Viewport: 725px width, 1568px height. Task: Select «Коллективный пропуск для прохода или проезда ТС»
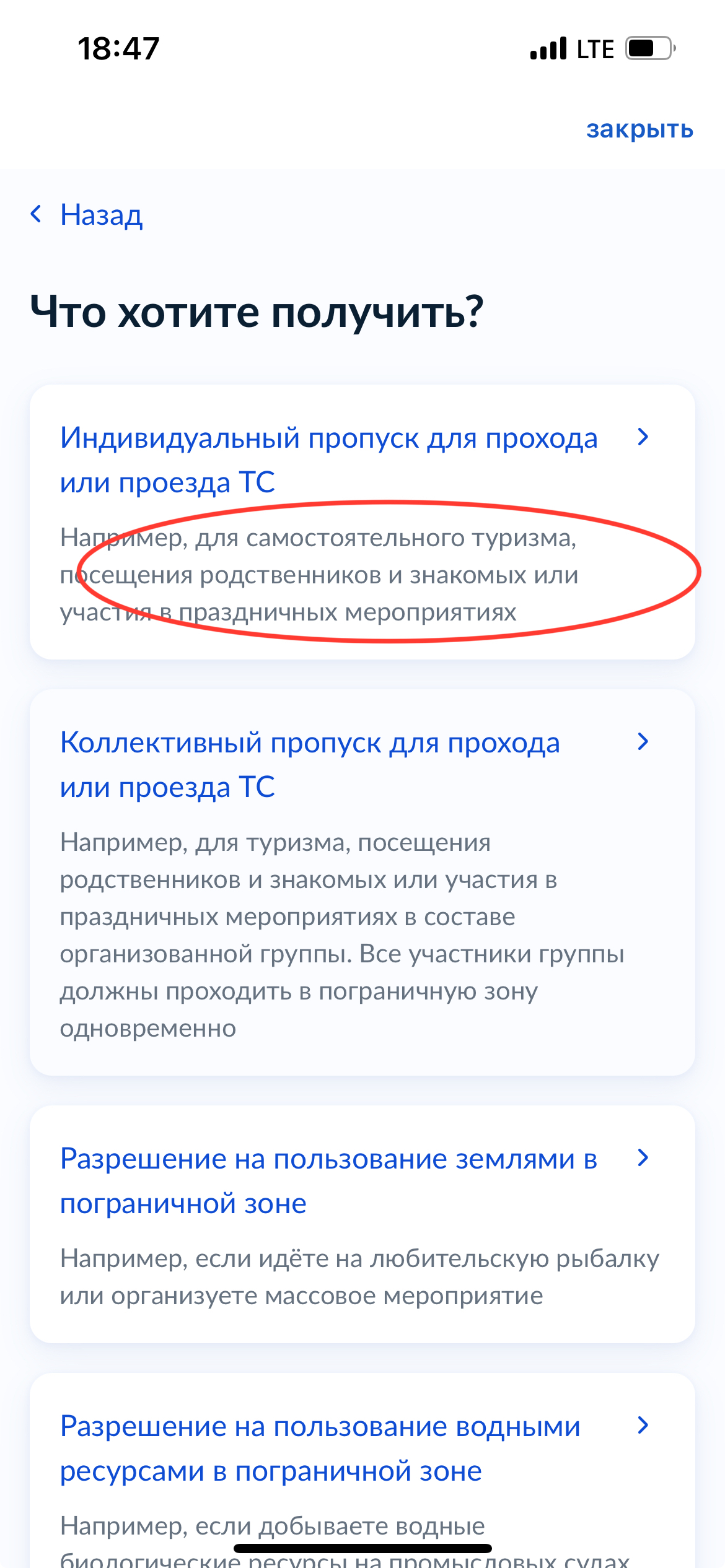pyautogui.click(x=310, y=765)
